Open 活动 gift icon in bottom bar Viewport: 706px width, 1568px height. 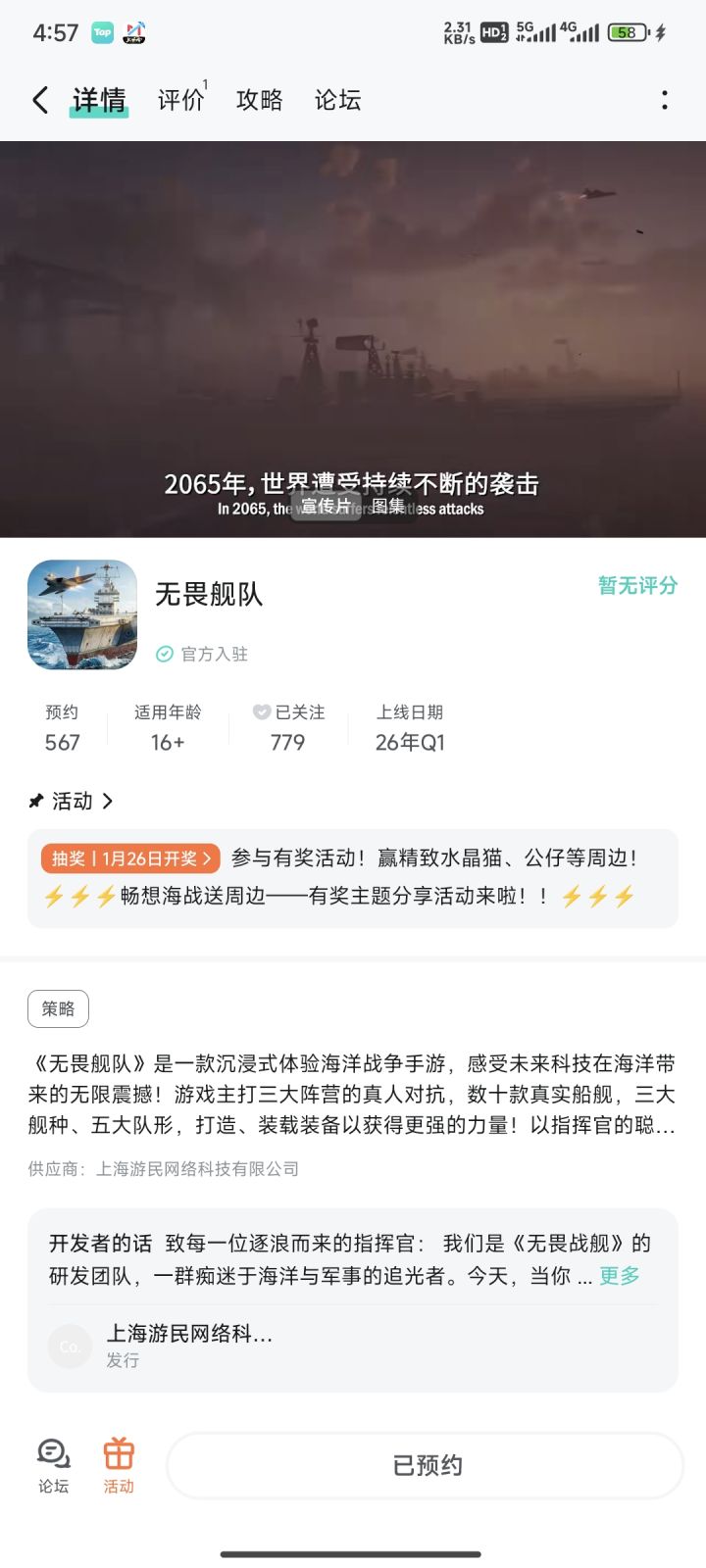tap(119, 1465)
